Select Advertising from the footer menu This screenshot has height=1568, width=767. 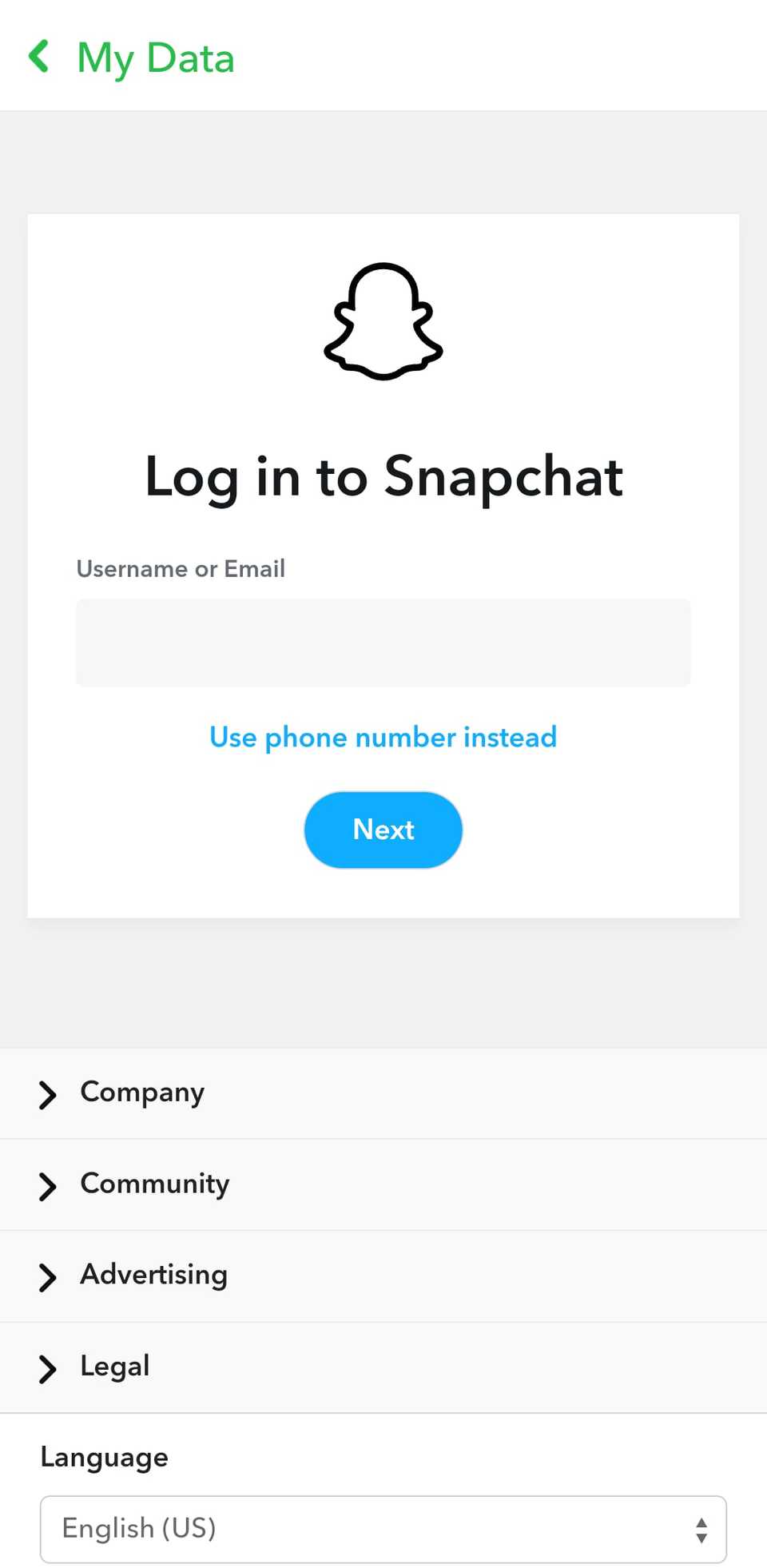point(153,1275)
